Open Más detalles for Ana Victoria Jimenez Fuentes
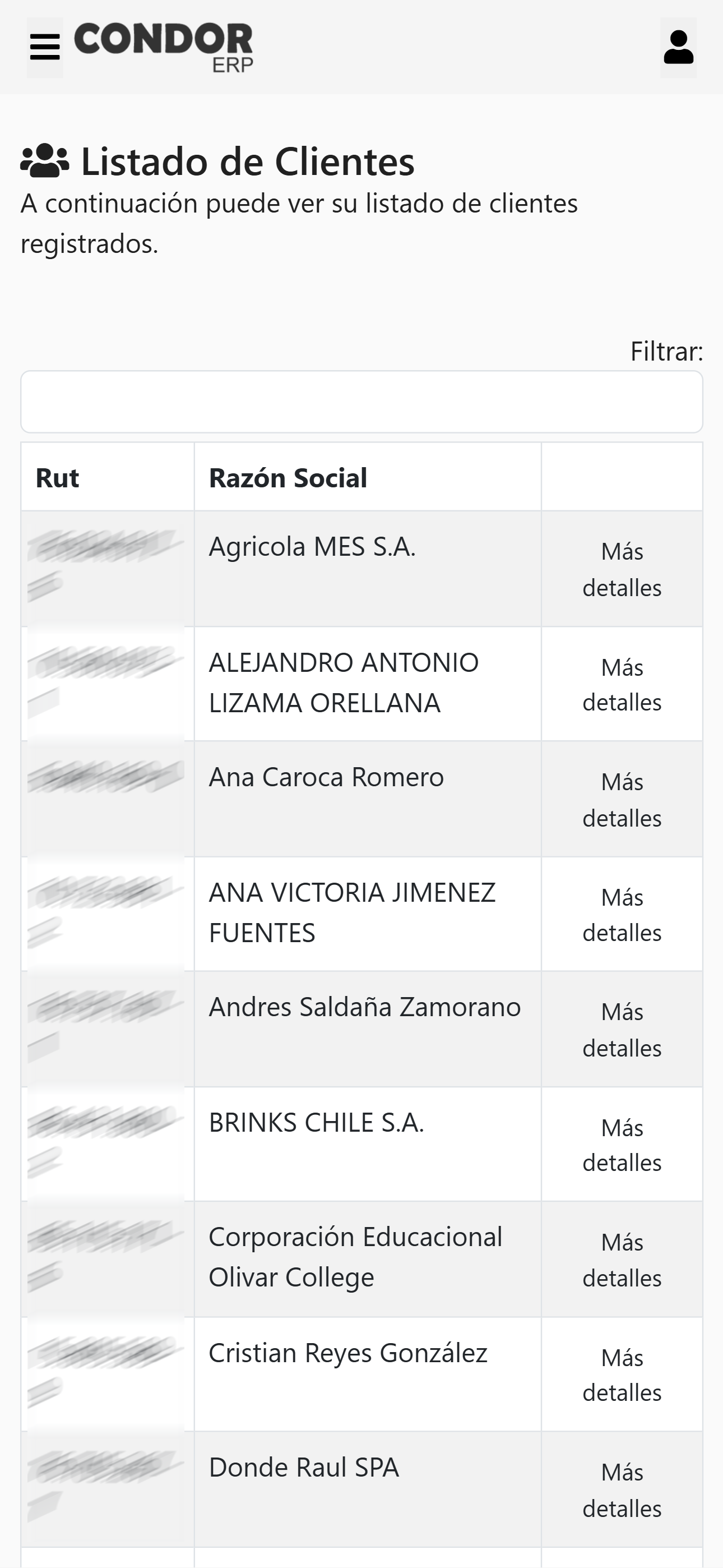The height and width of the screenshot is (1568, 723). tap(622, 914)
